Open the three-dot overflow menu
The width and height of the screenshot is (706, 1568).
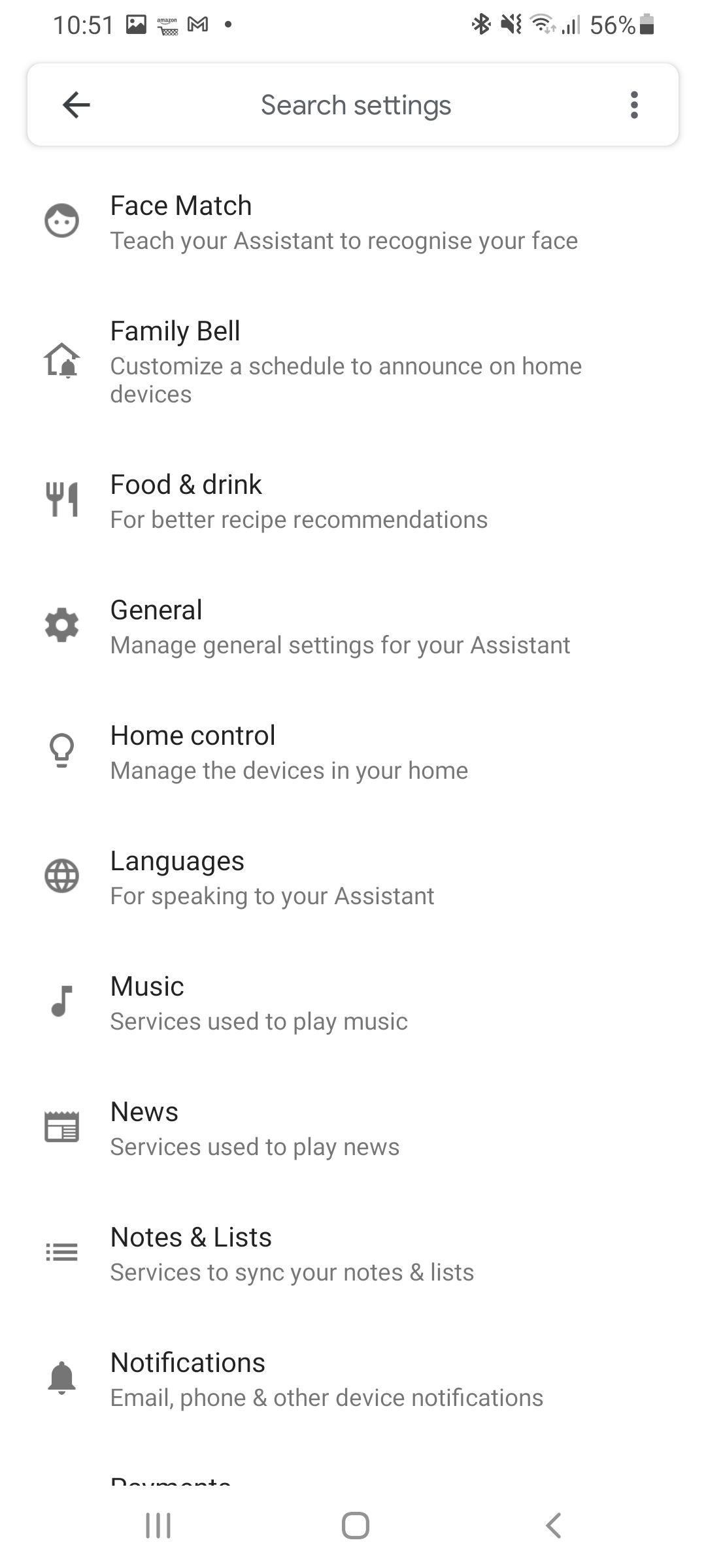click(633, 105)
